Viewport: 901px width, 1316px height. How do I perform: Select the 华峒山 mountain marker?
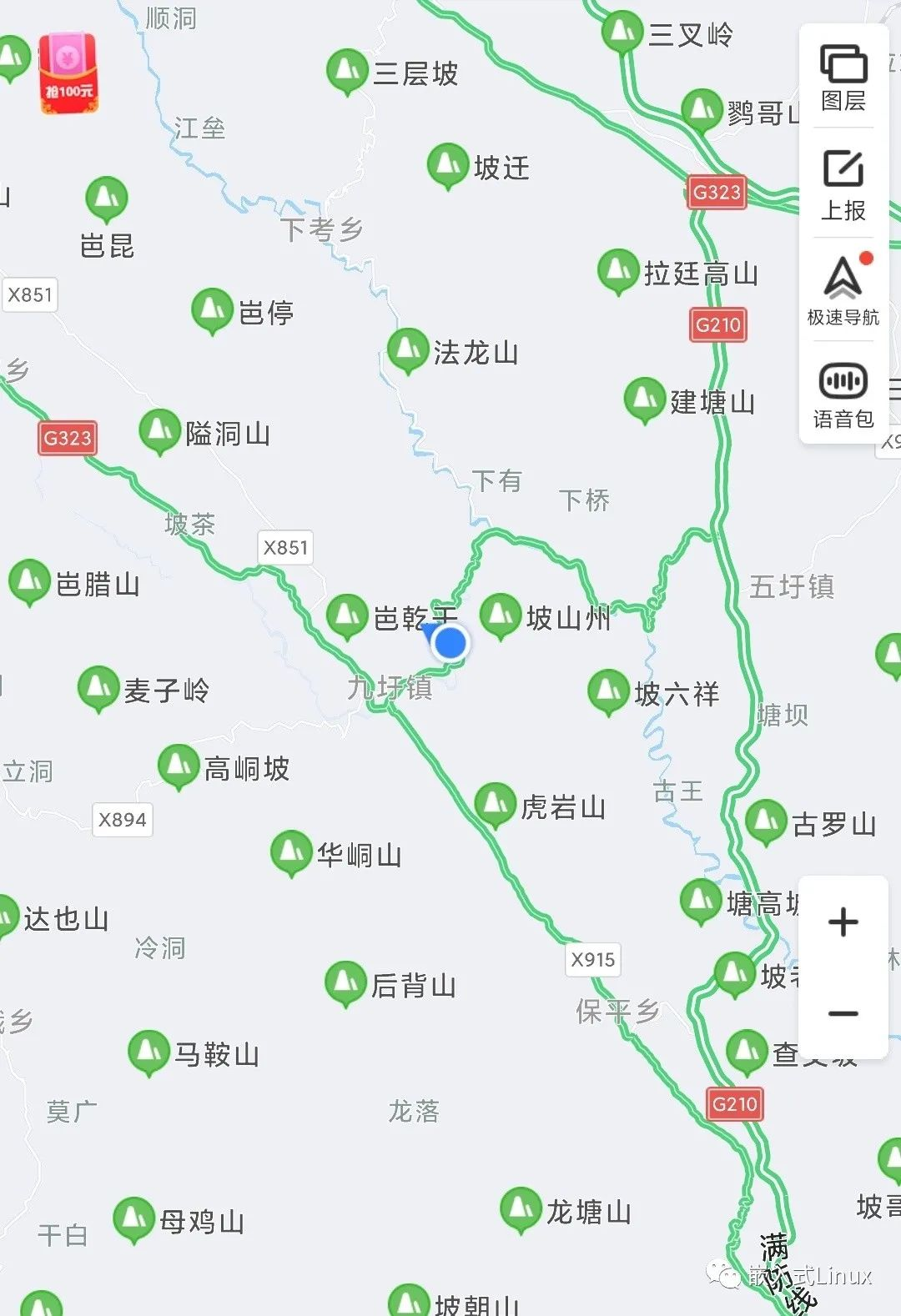291,851
